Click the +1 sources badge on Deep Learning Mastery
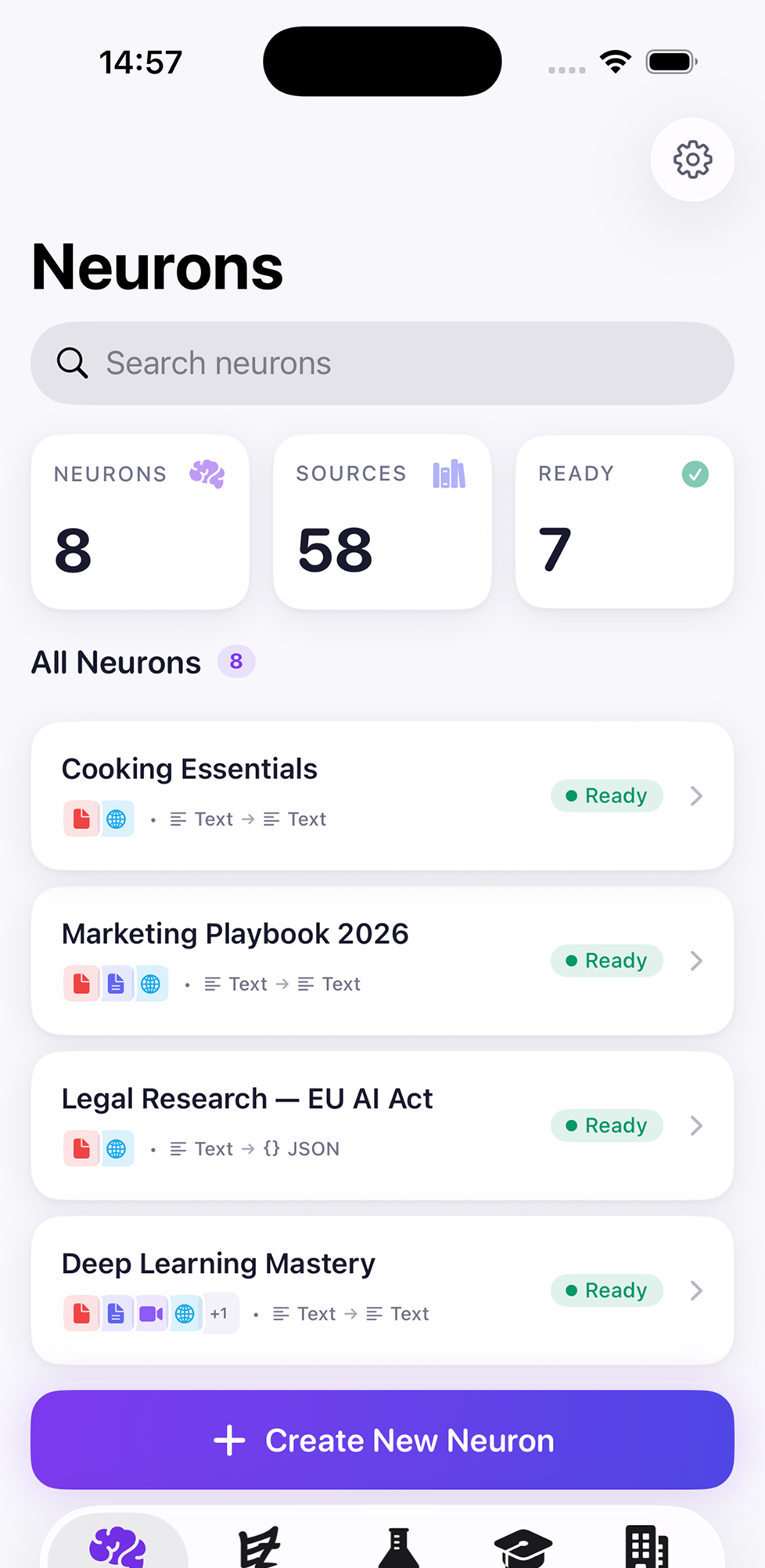The width and height of the screenshot is (765, 1568). pyautogui.click(x=220, y=1314)
